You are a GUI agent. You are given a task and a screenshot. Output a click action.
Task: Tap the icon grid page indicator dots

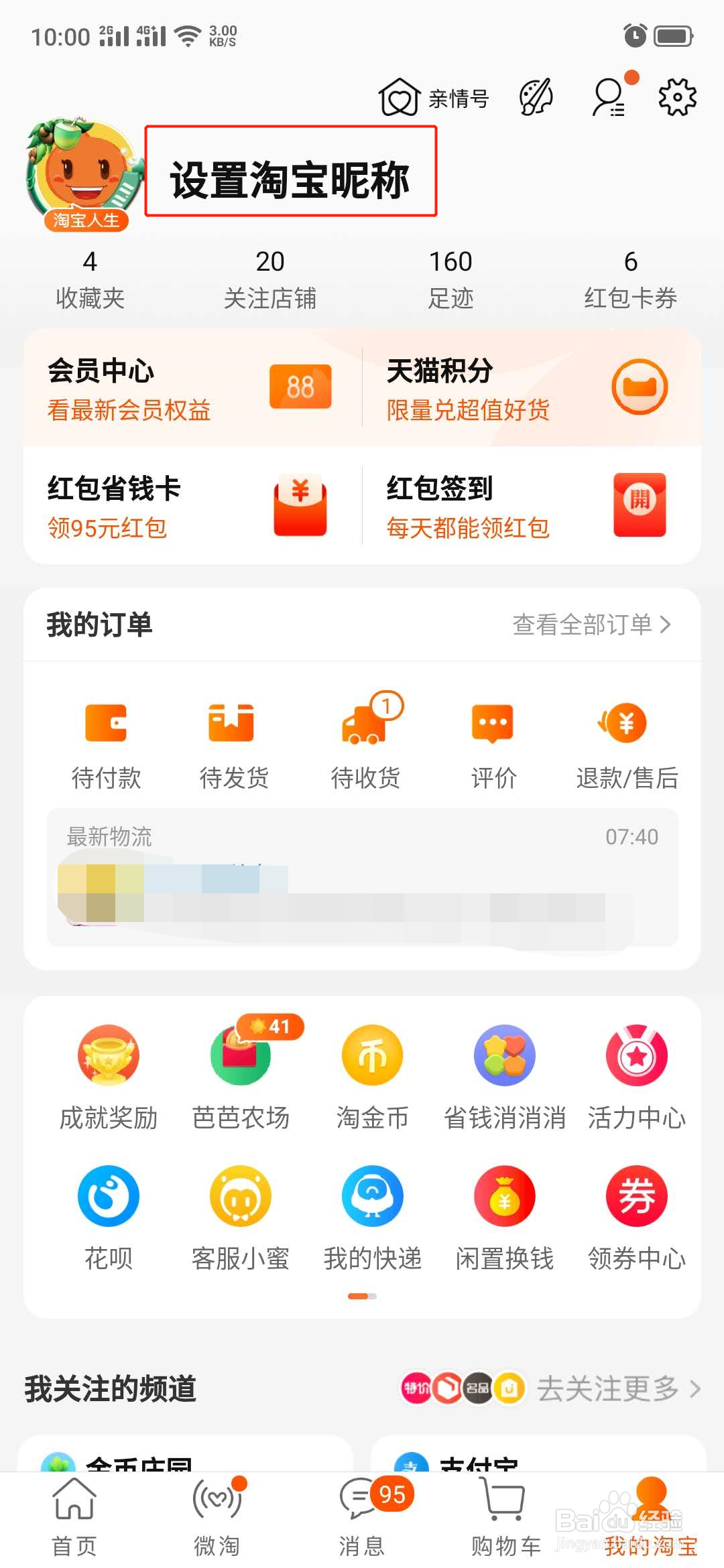pyautogui.click(x=362, y=1297)
